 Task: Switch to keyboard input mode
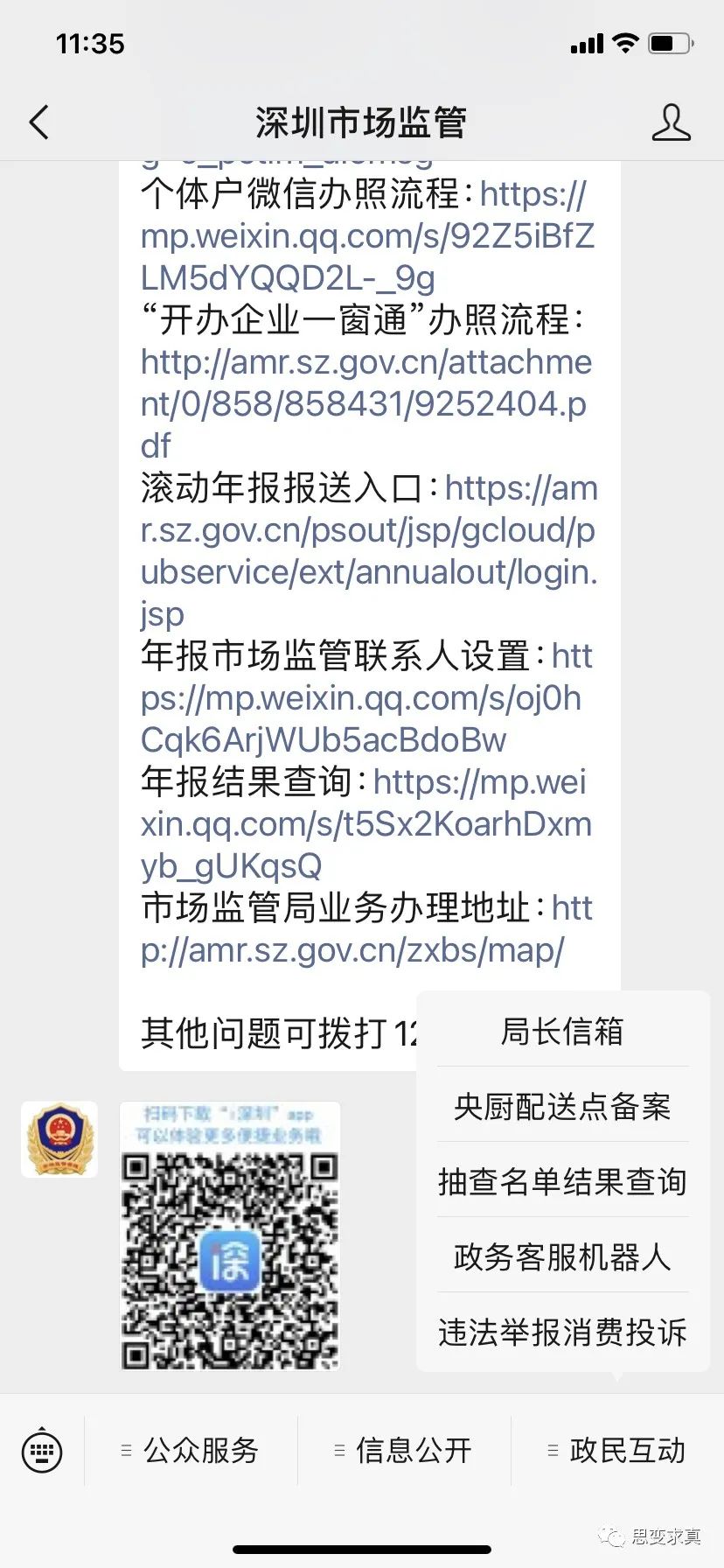click(41, 1451)
